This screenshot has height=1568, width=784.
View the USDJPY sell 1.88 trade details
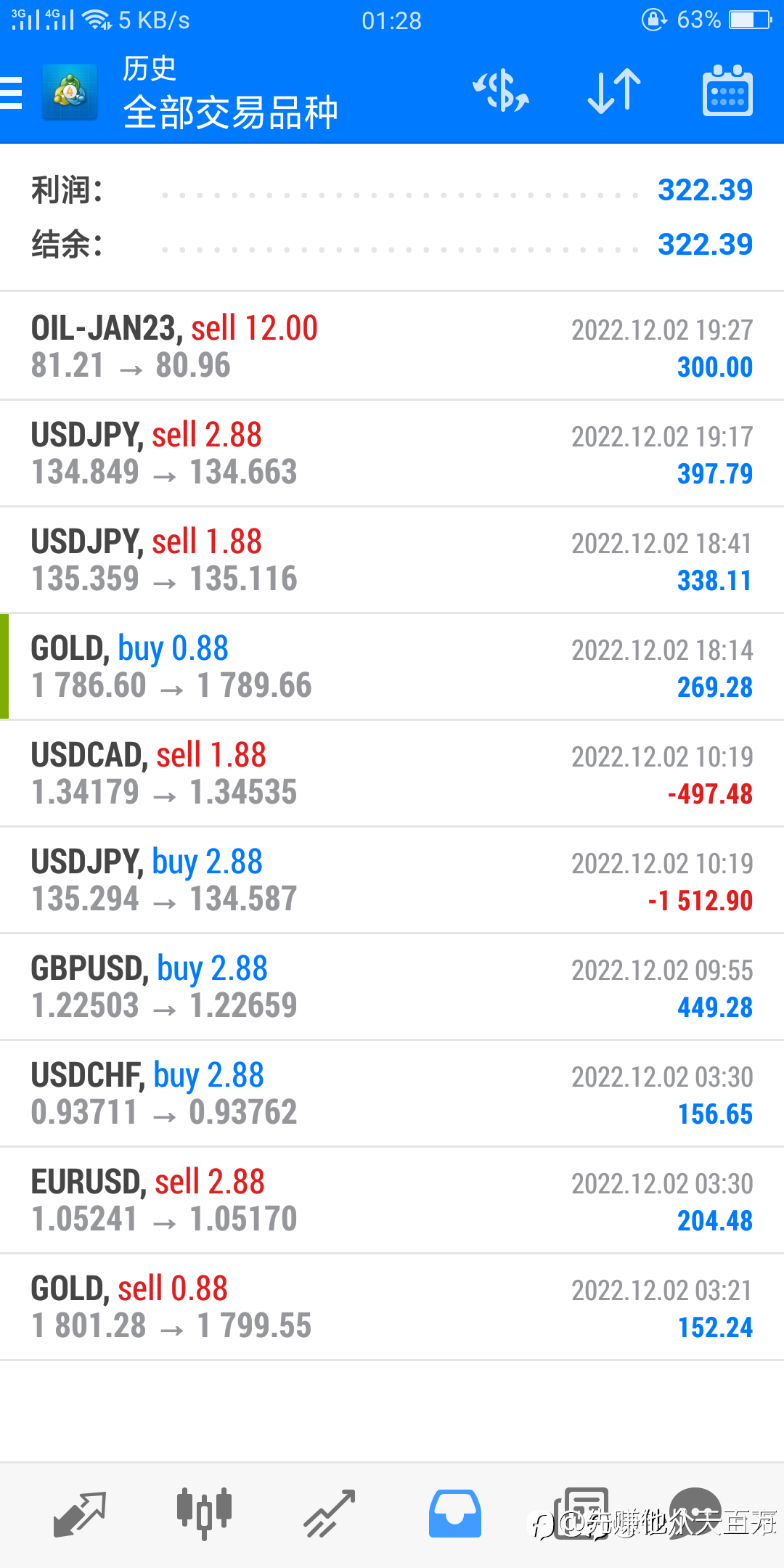click(392, 560)
